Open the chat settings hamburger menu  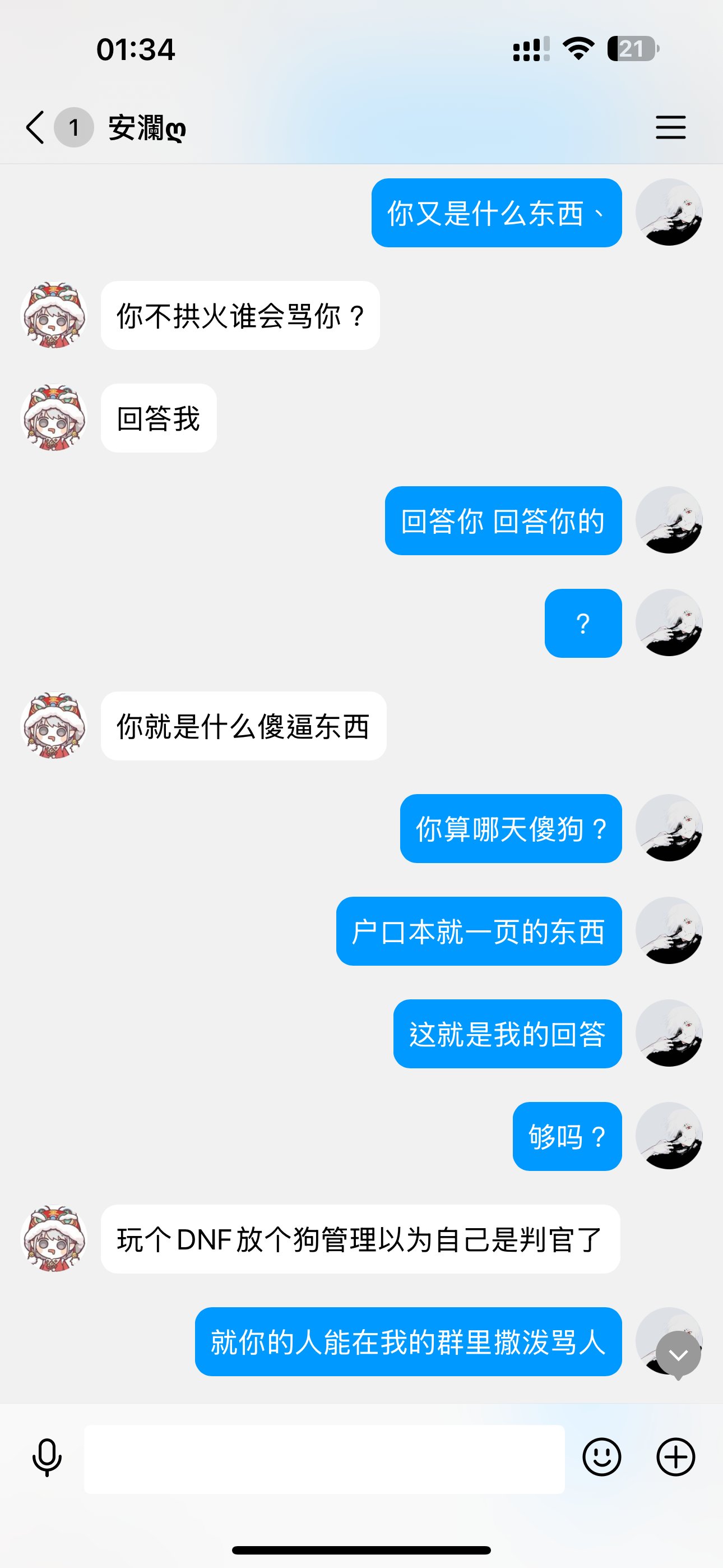tap(670, 127)
